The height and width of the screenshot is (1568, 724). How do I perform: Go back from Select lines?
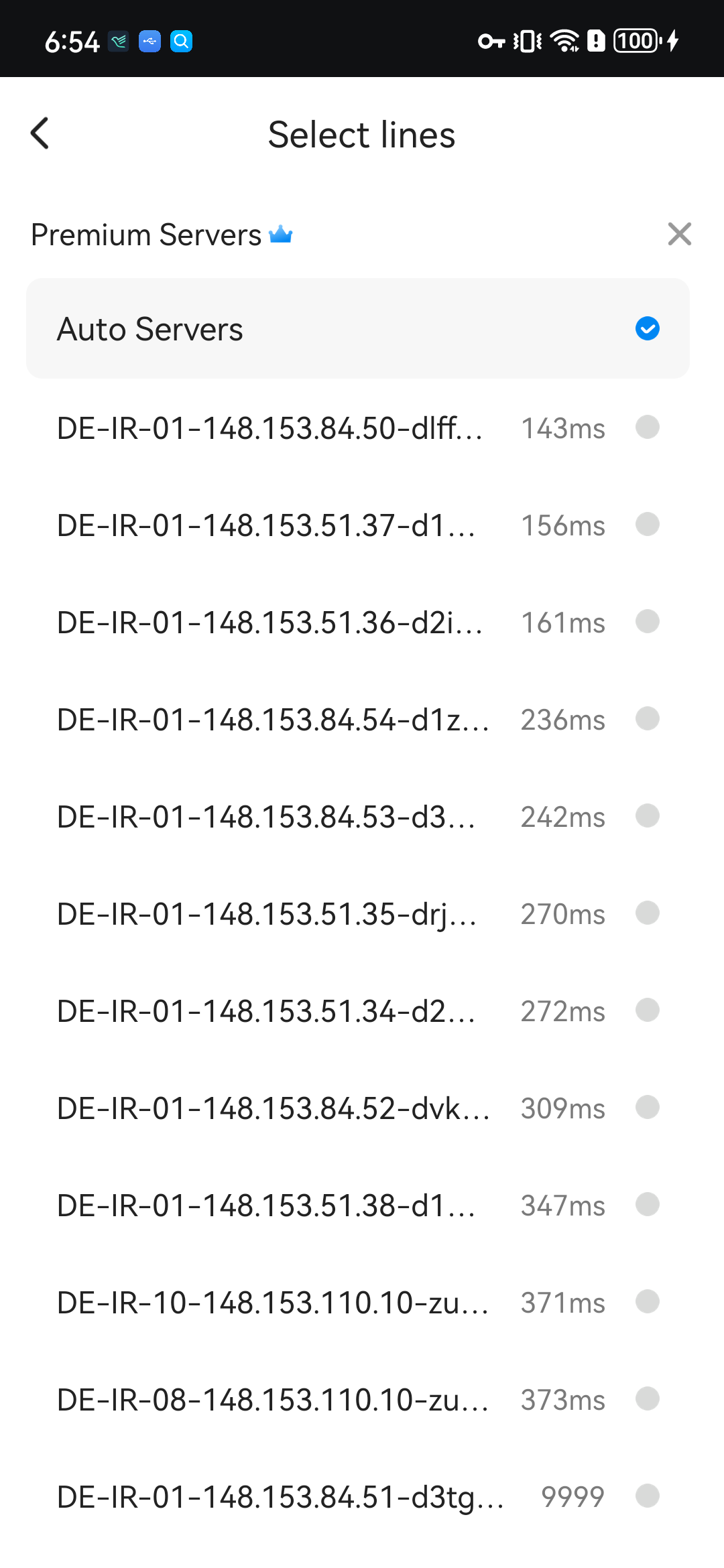tap(40, 133)
